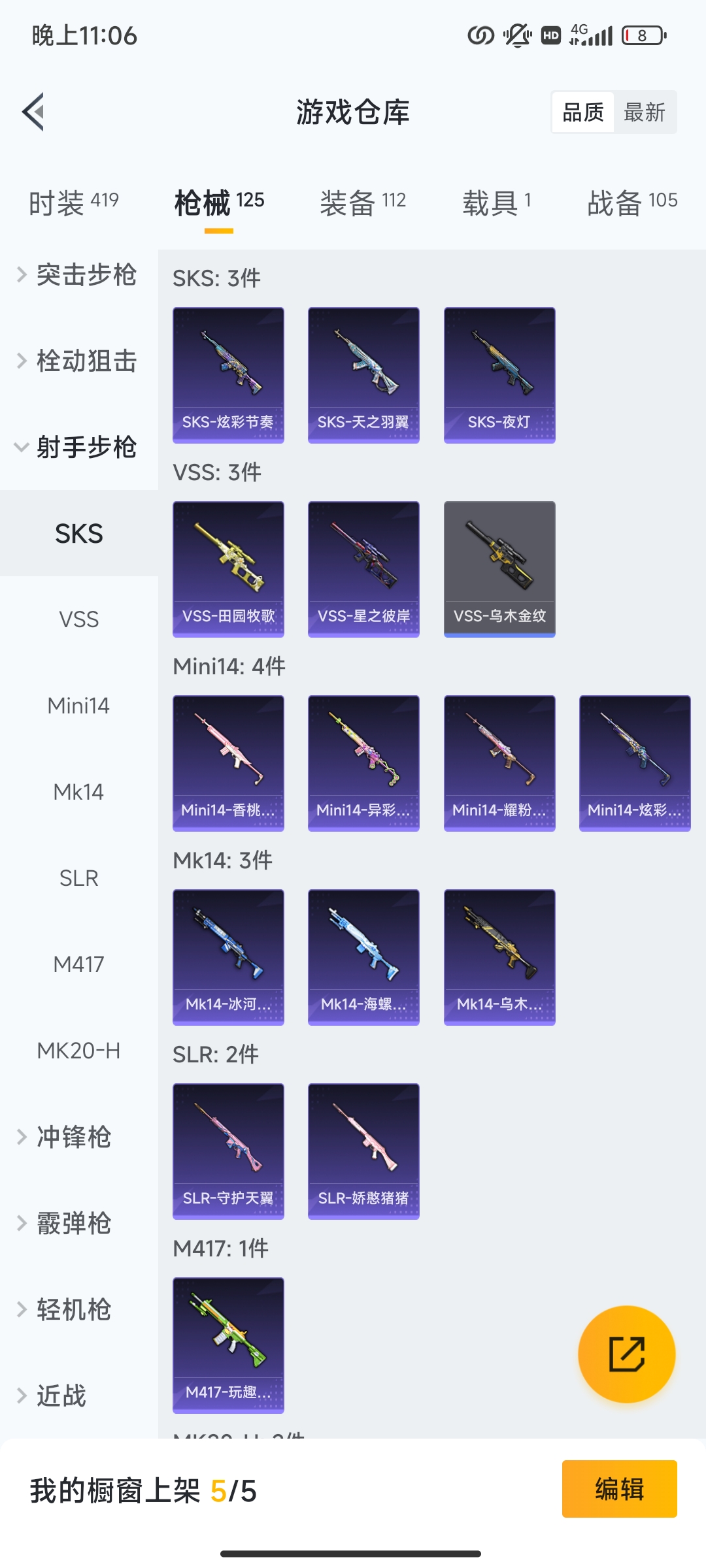Switch to the 战备 tab
Viewport: 706px width, 1568px height.
pos(632,202)
